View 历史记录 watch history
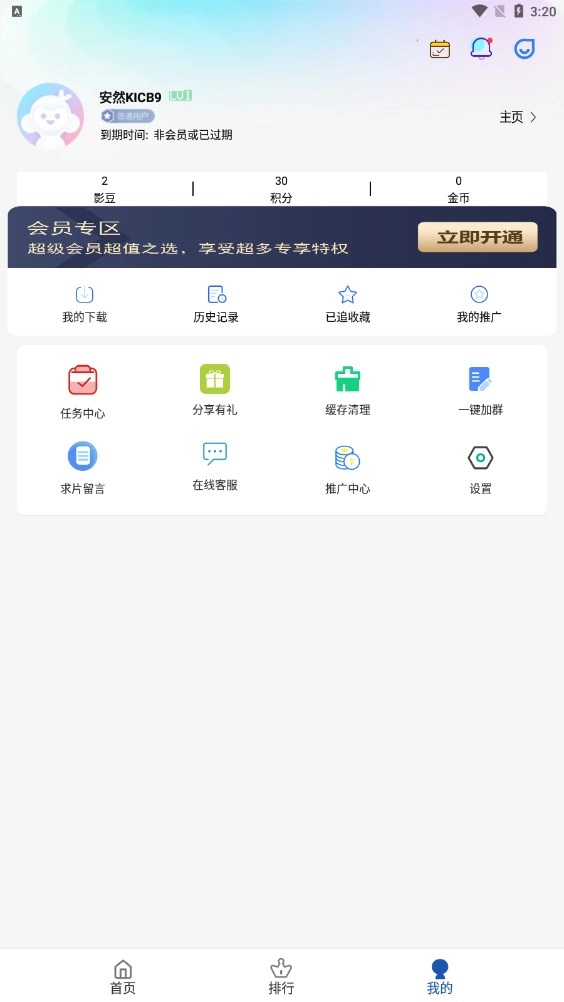This screenshot has width=564, height=1002. click(216, 304)
